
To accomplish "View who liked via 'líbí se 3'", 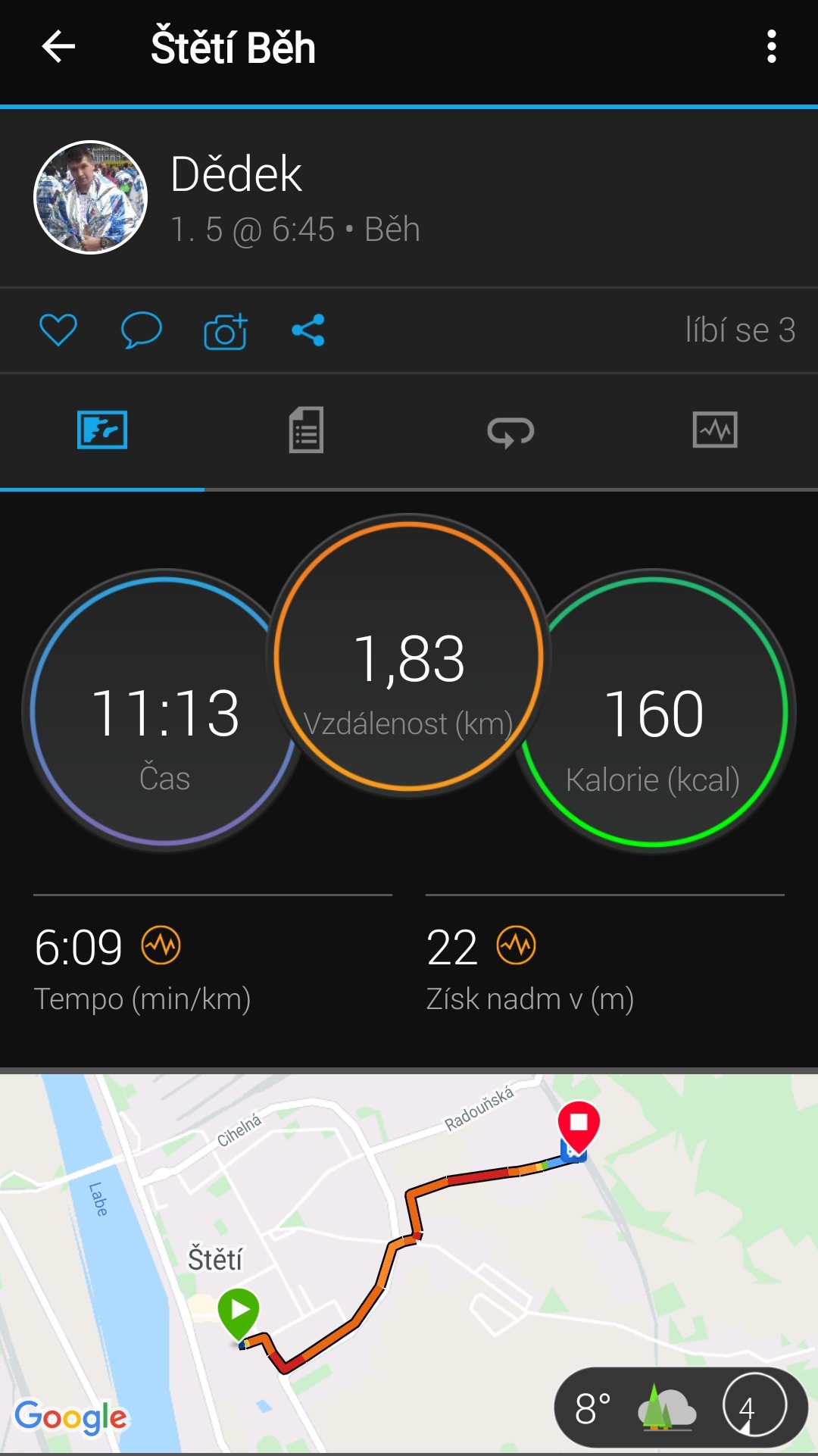I will [x=740, y=330].
